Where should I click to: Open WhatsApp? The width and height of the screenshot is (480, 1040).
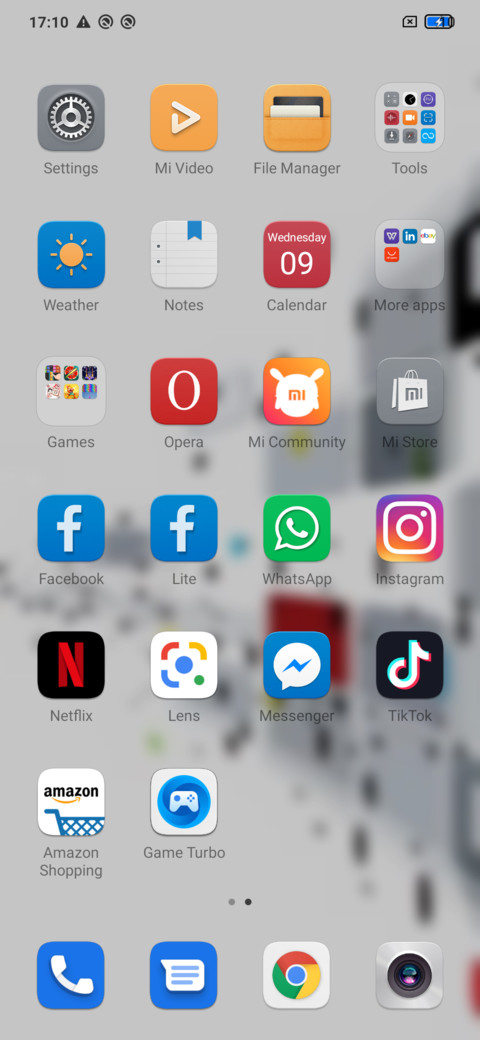[x=296, y=529]
